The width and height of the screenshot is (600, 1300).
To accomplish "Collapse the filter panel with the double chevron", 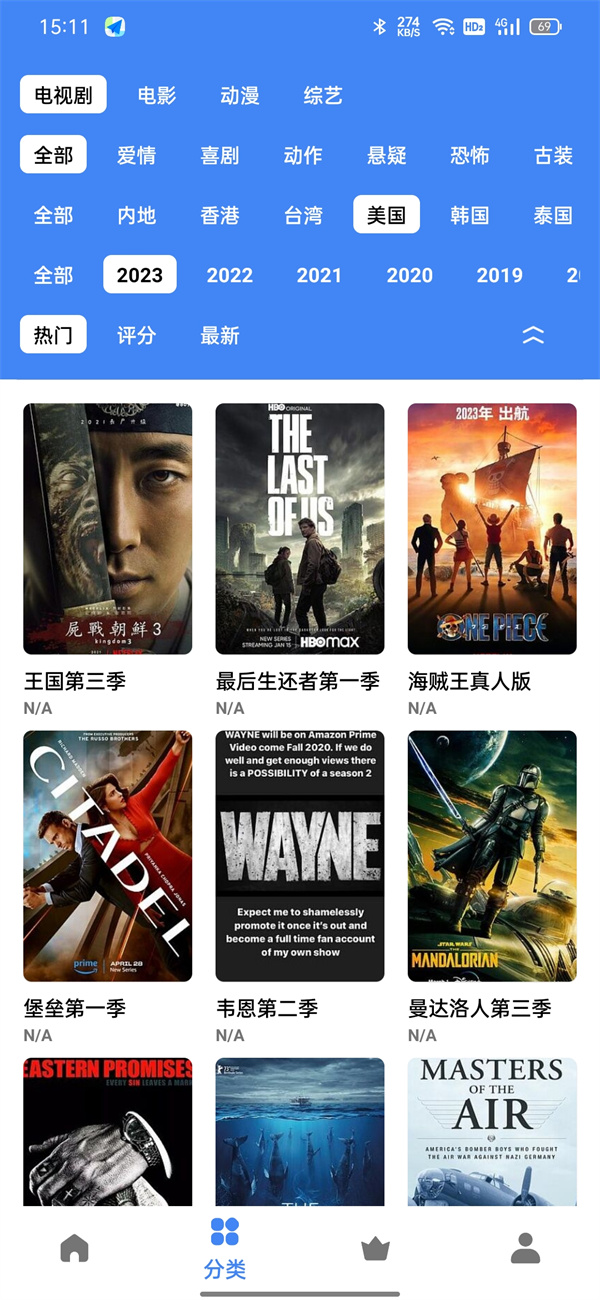I will [533, 335].
